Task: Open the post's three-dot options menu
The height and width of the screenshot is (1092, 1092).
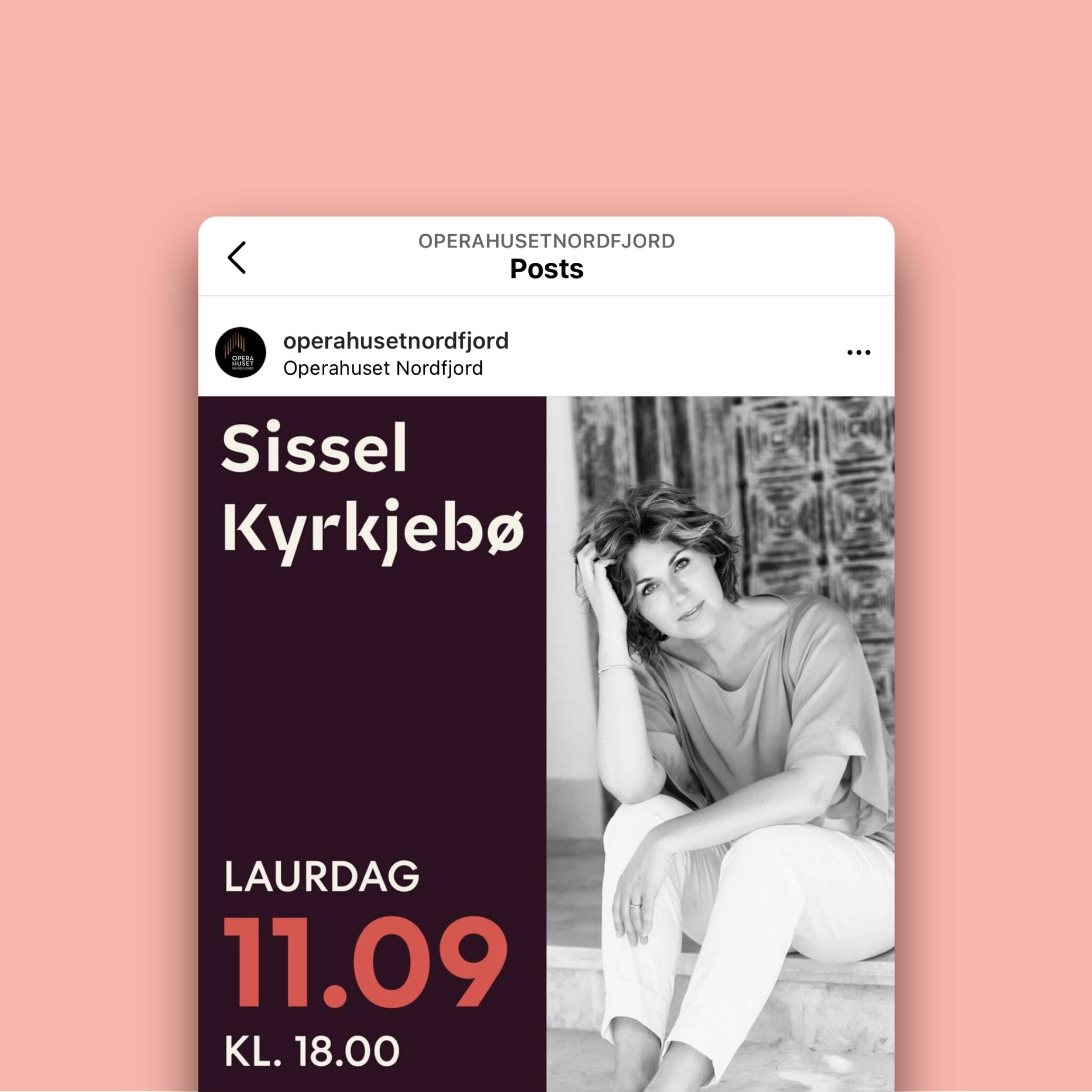Action: point(858,352)
